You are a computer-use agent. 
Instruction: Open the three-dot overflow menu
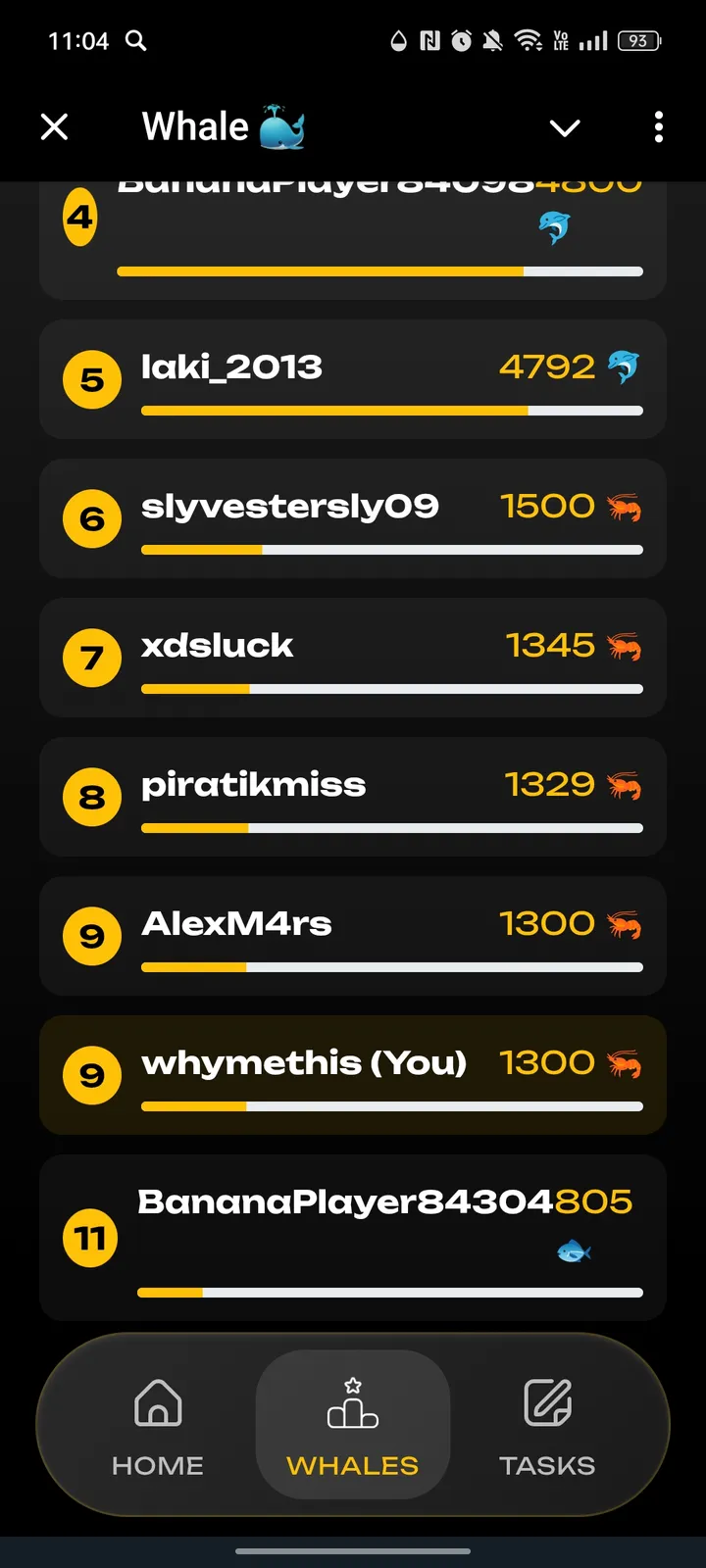tap(658, 127)
